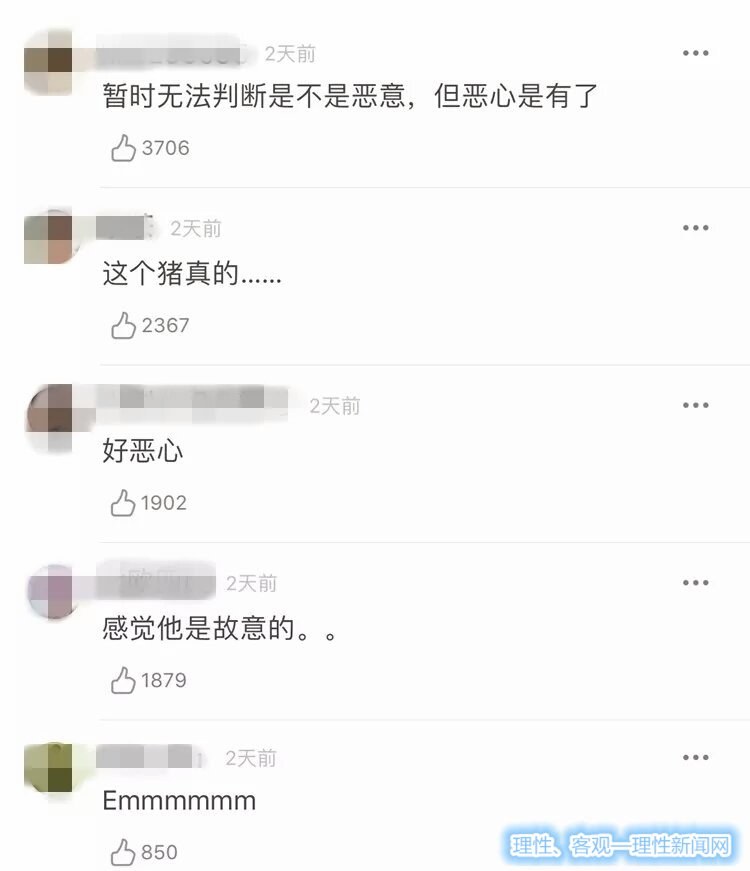The image size is (750, 871).
Task: Like the comment '这个猪真的......'
Action: pyautogui.click(x=124, y=326)
